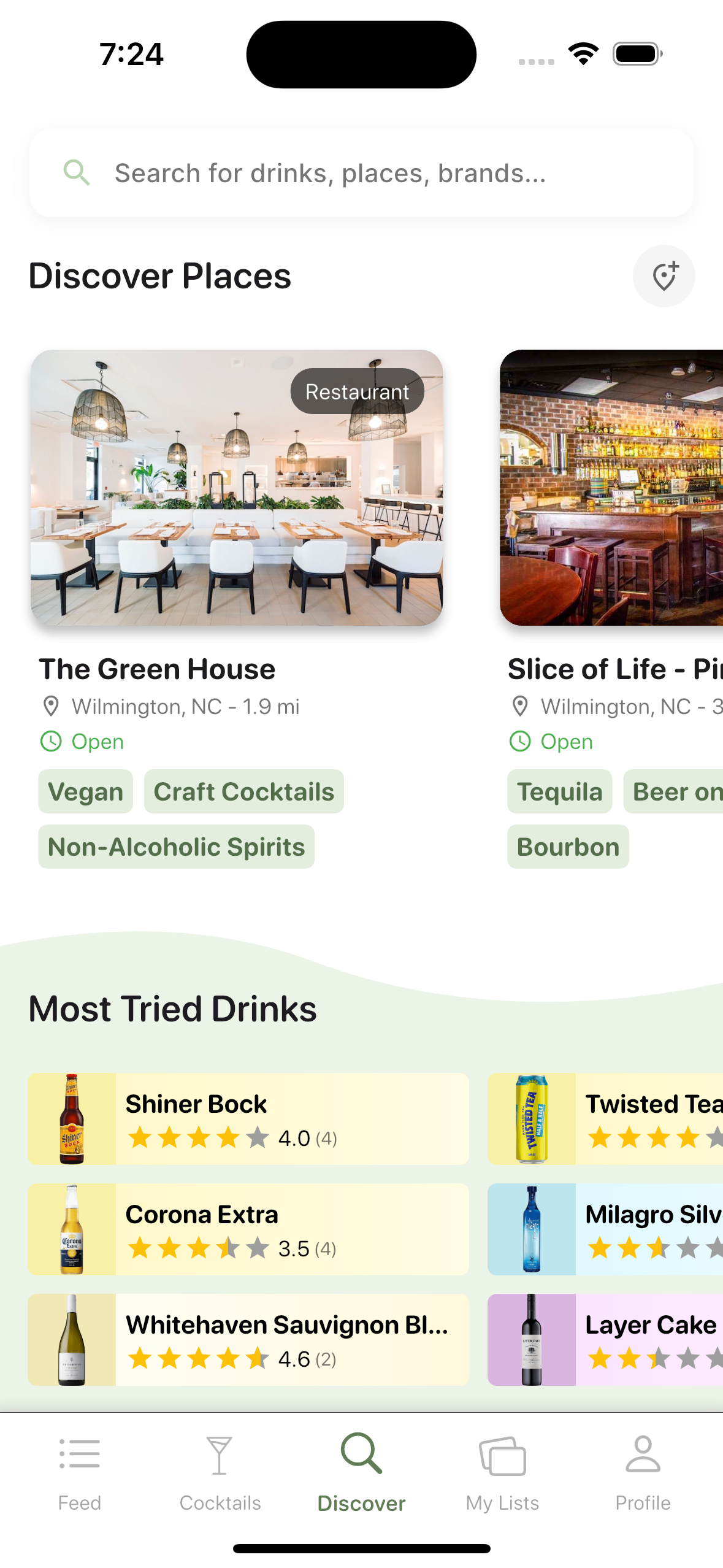Select the Vegan tag chip
Viewport: 723px width, 1568px height.
(x=86, y=791)
